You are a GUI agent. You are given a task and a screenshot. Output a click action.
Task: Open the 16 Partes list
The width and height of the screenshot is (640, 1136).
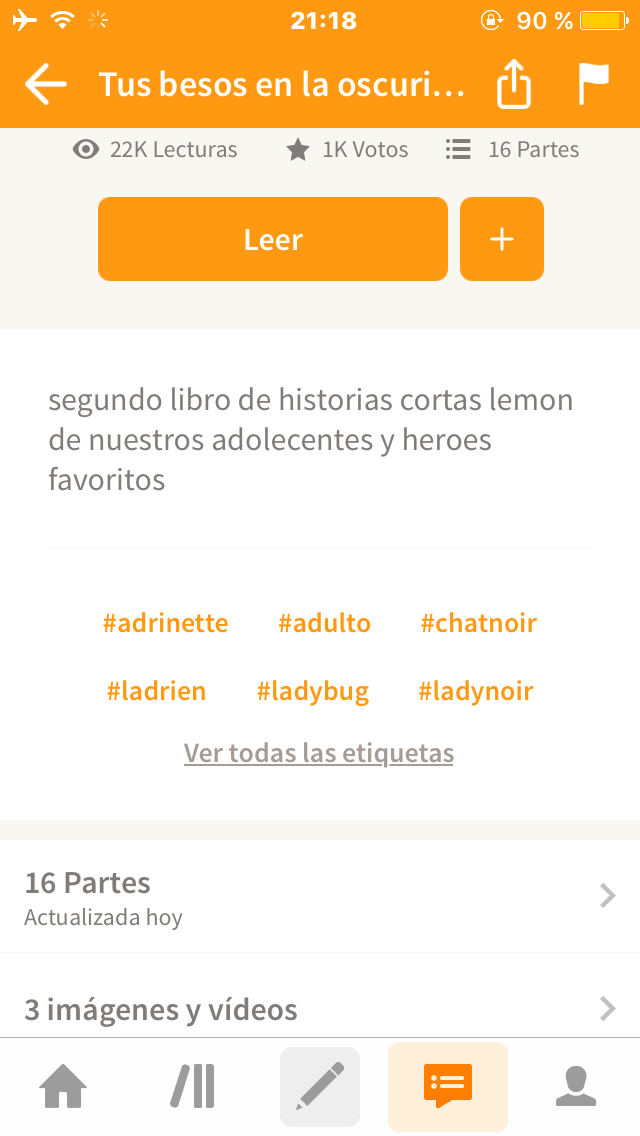coord(320,896)
